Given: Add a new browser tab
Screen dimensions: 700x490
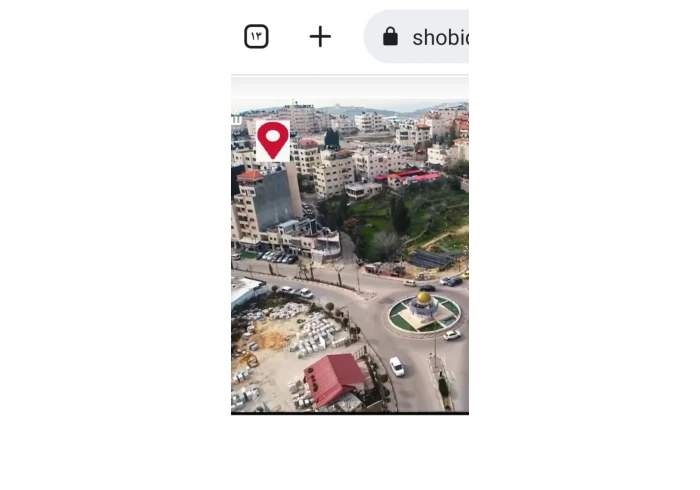Looking at the screenshot, I should (x=320, y=37).
